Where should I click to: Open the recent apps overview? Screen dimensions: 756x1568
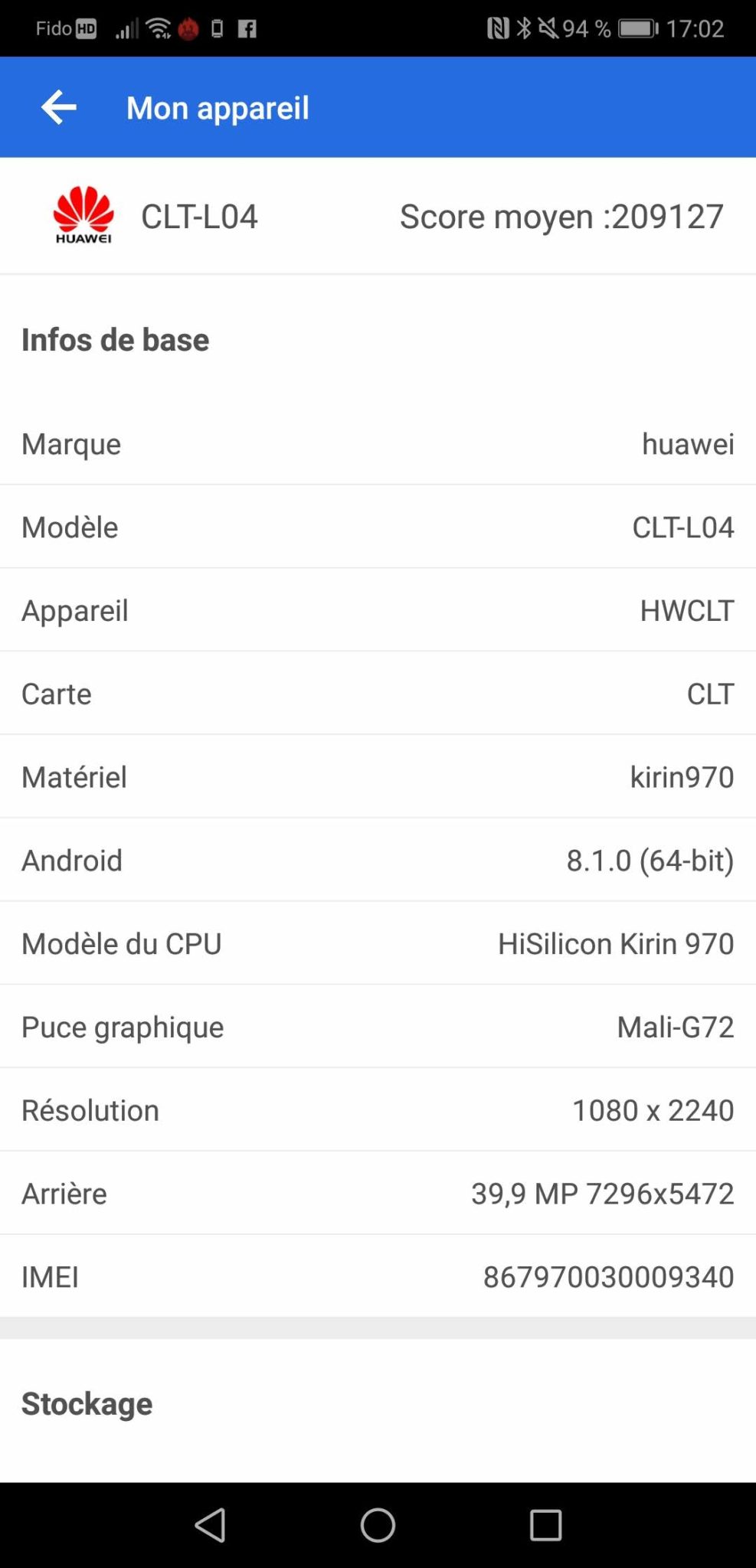point(545,1524)
